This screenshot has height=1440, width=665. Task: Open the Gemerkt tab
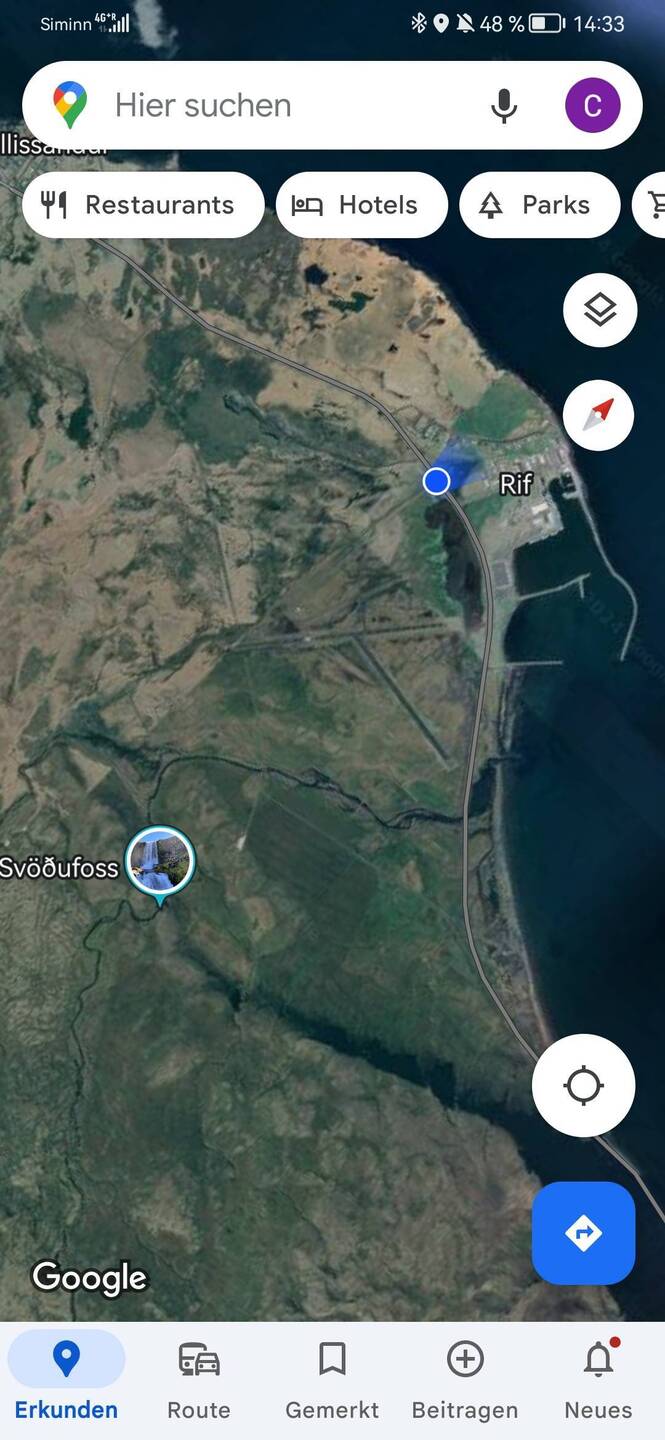coord(332,1381)
